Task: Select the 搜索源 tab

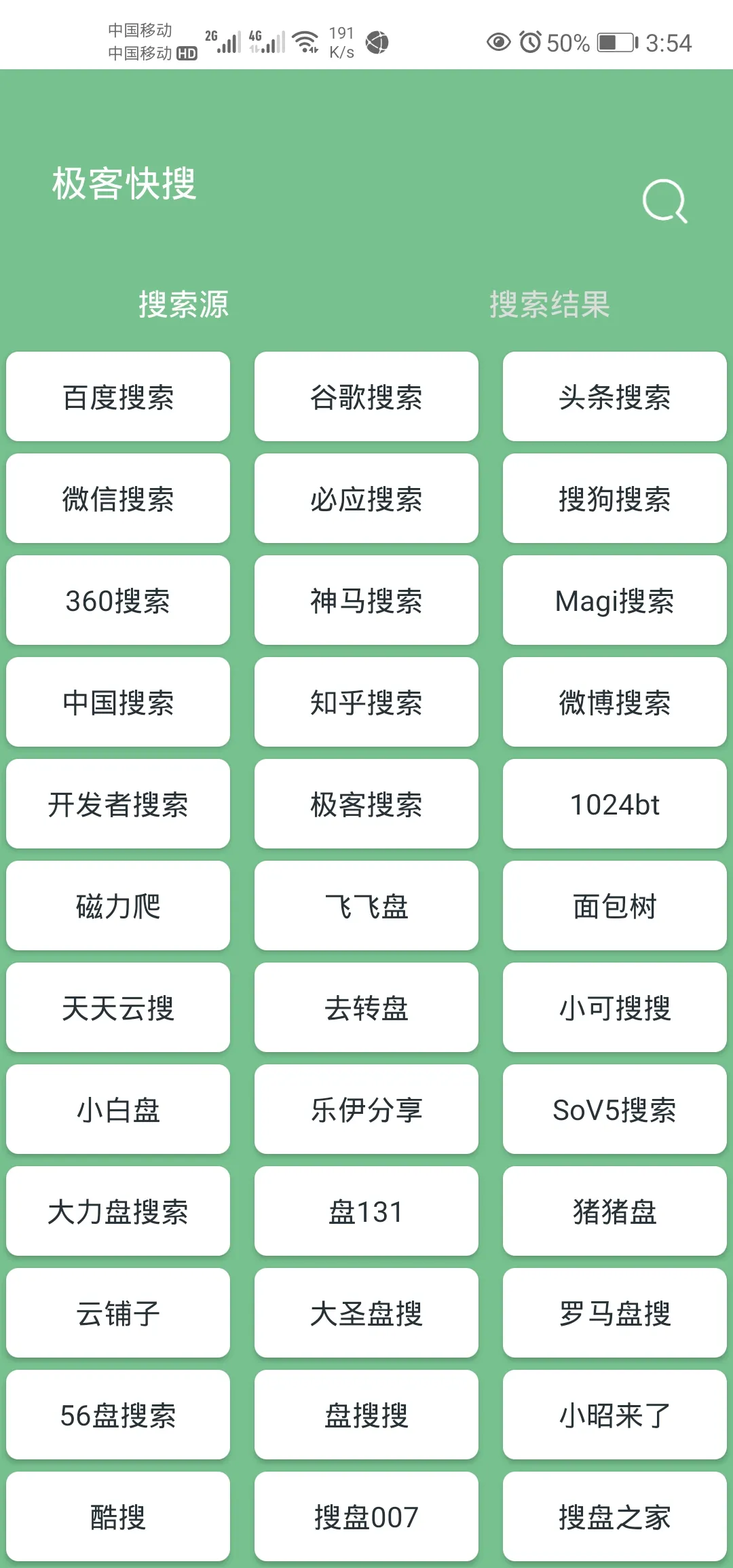Action: pos(183,304)
